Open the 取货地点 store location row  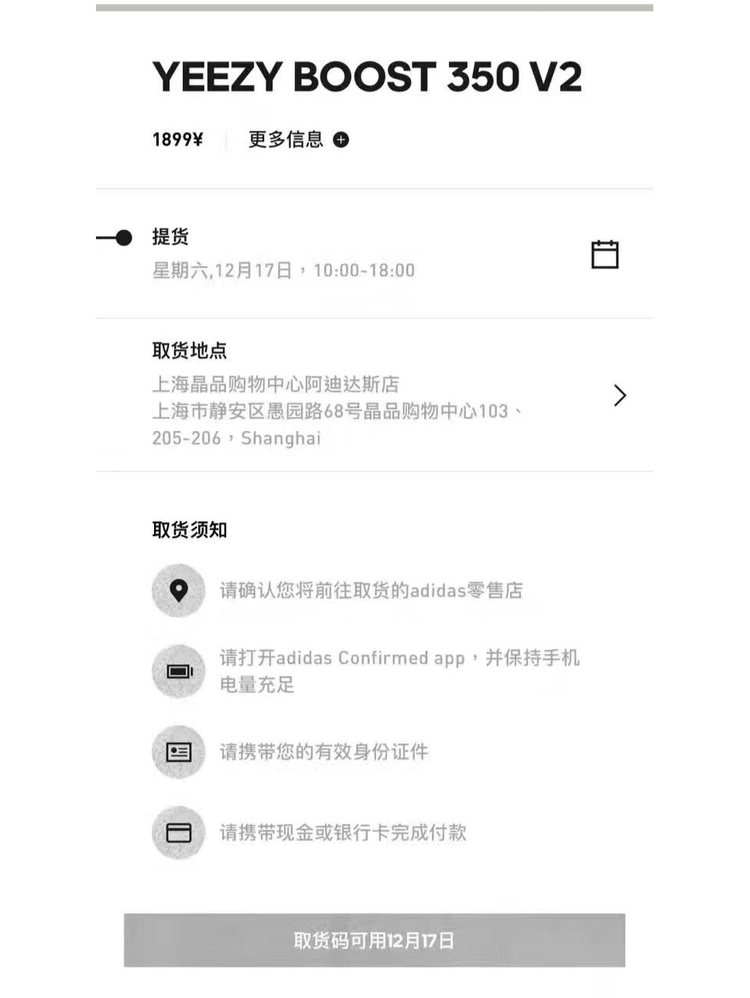[619, 395]
